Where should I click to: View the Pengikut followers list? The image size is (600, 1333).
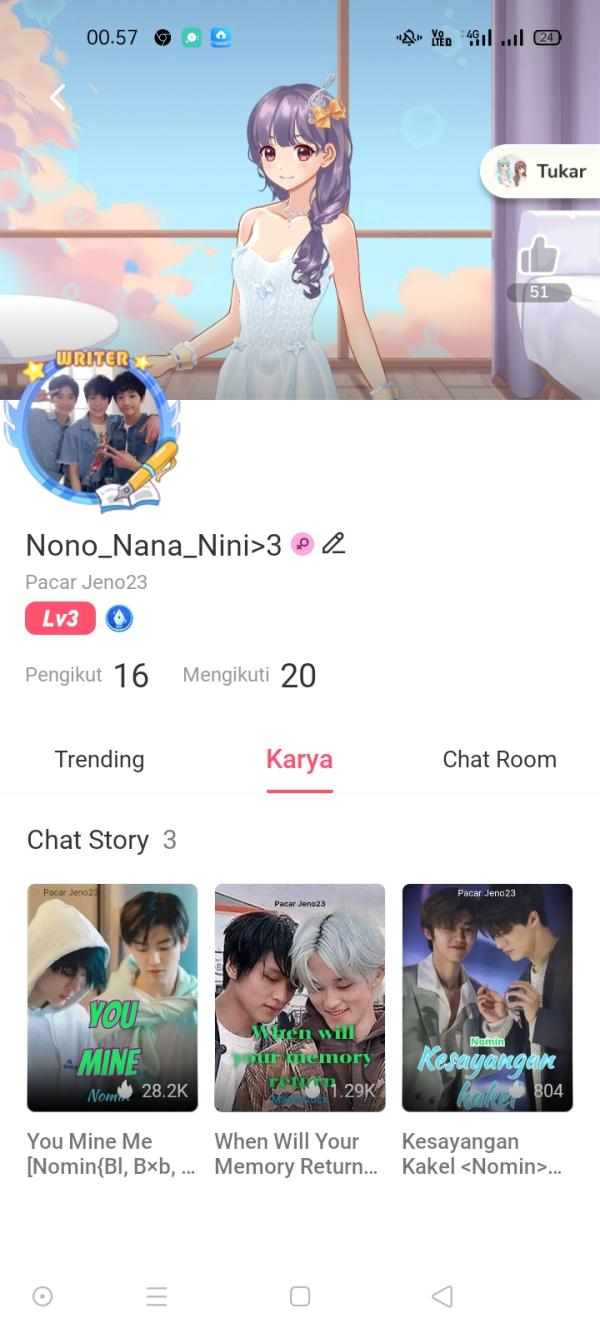click(87, 676)
